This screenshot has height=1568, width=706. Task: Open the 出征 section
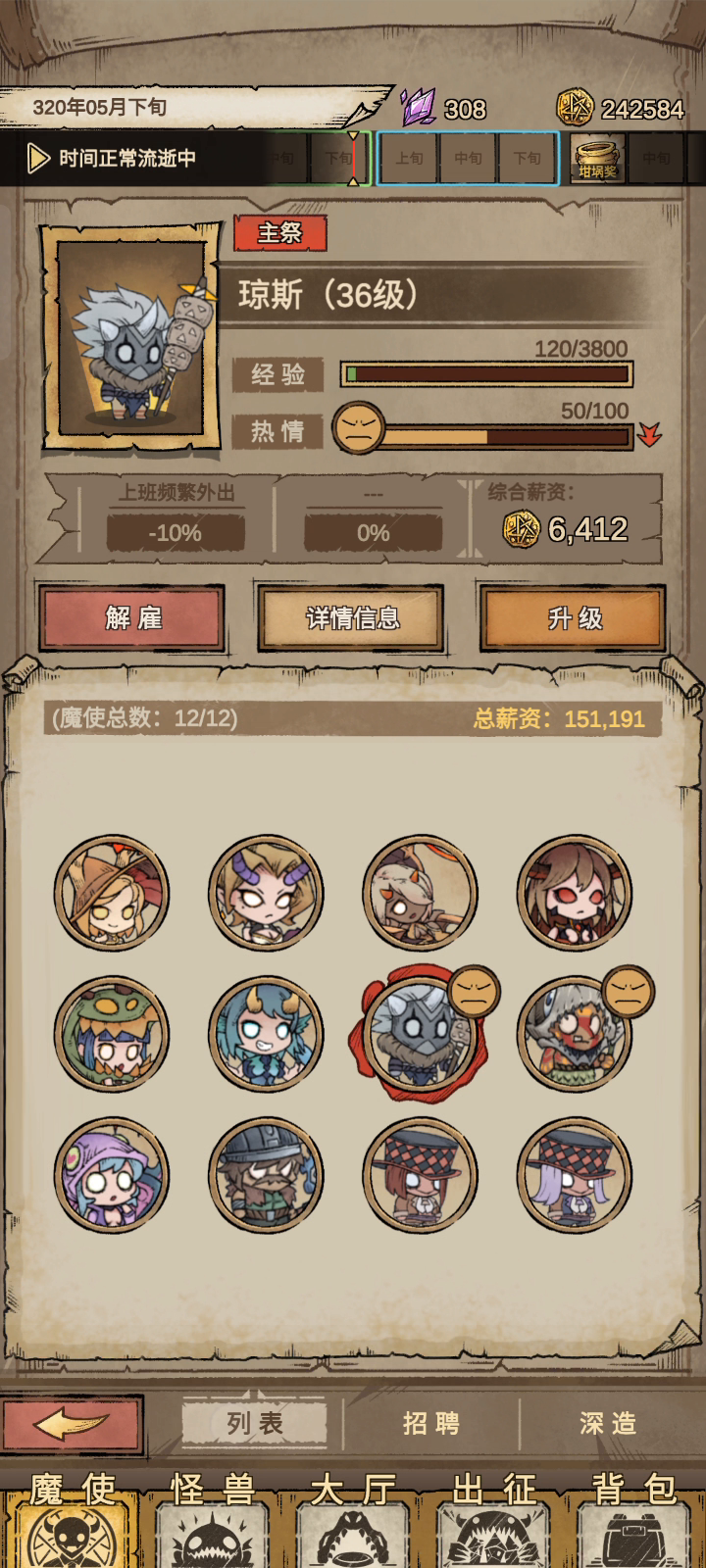(494, 1519)
